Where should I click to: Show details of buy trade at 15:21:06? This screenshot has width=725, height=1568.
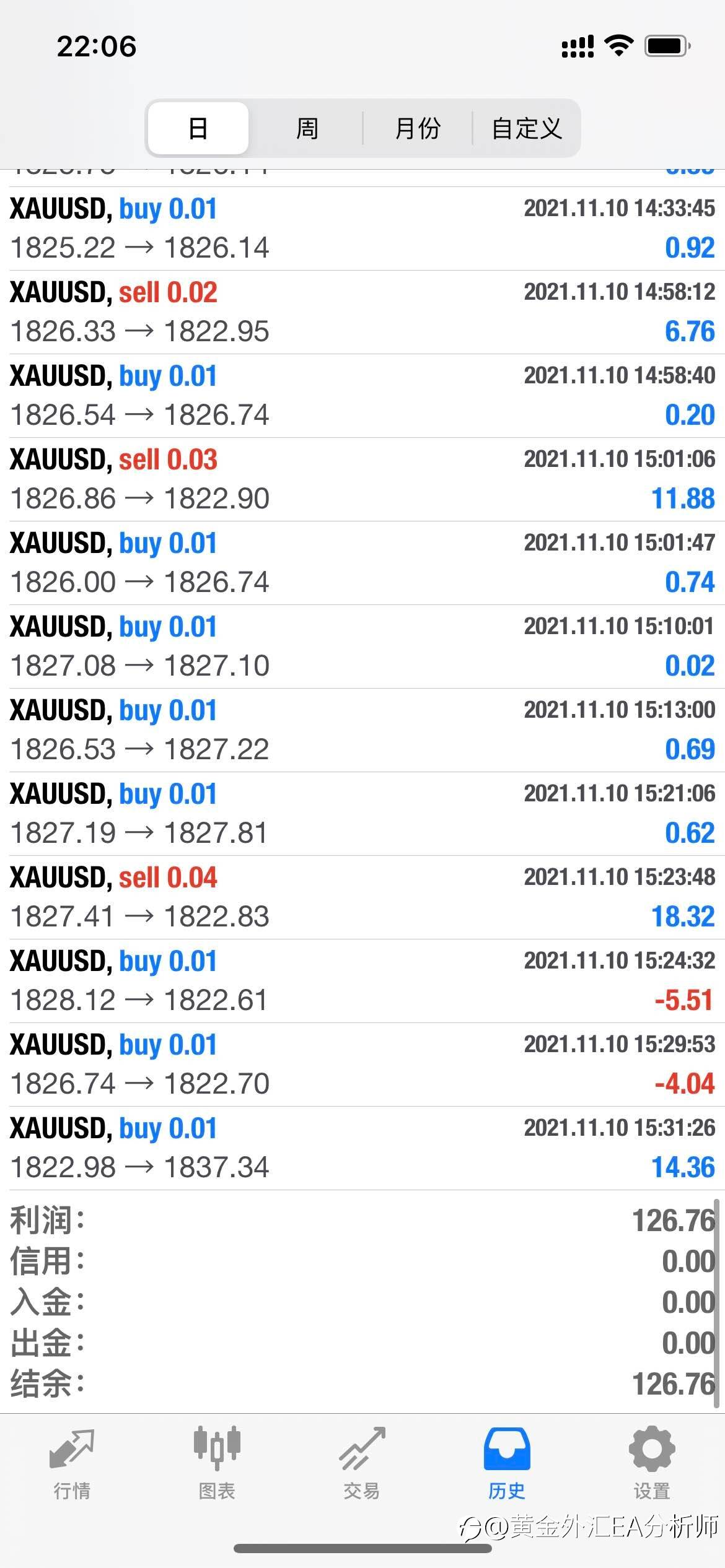coord(362,814)
